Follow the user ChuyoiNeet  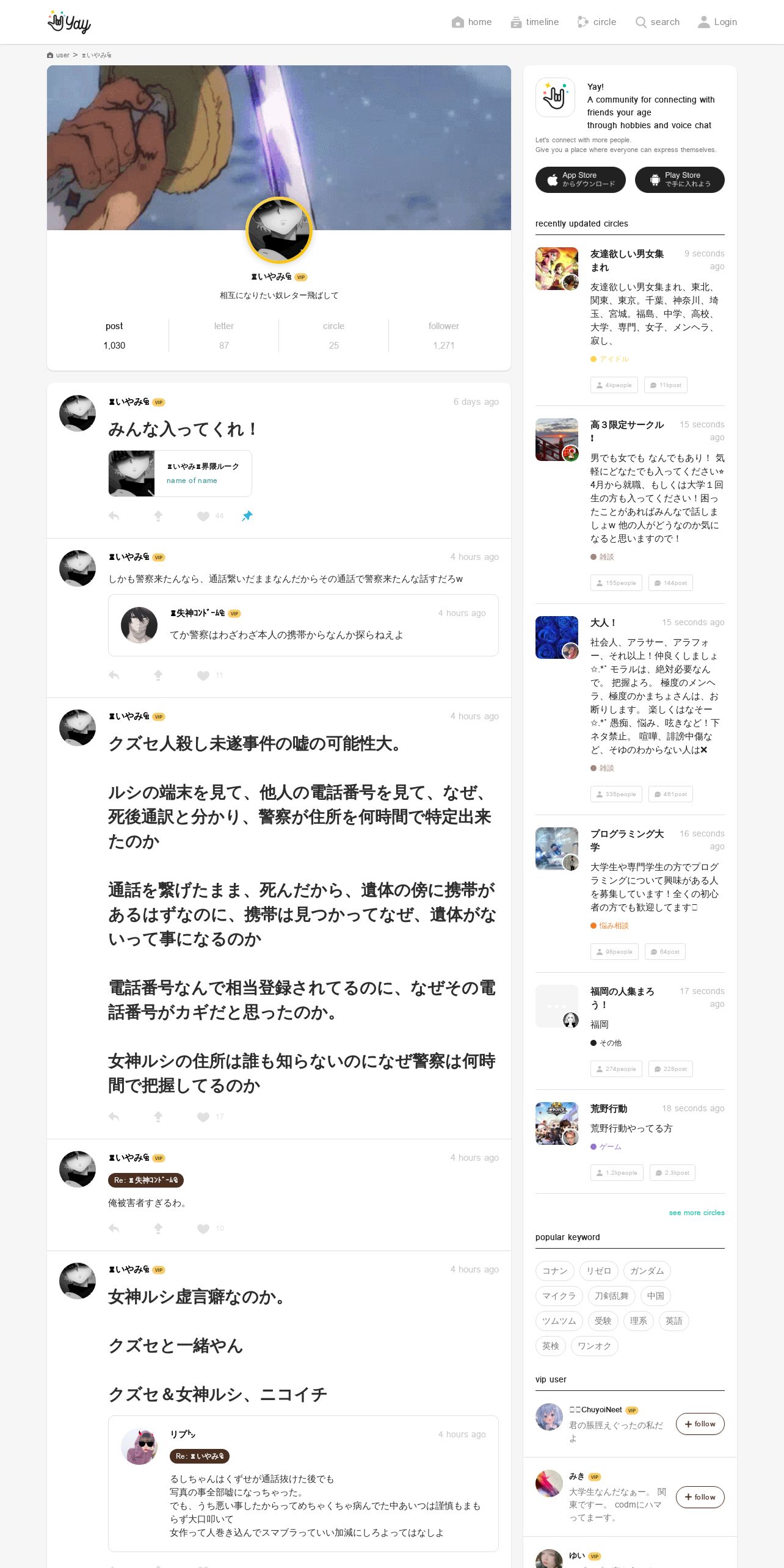click(700, 1424)
